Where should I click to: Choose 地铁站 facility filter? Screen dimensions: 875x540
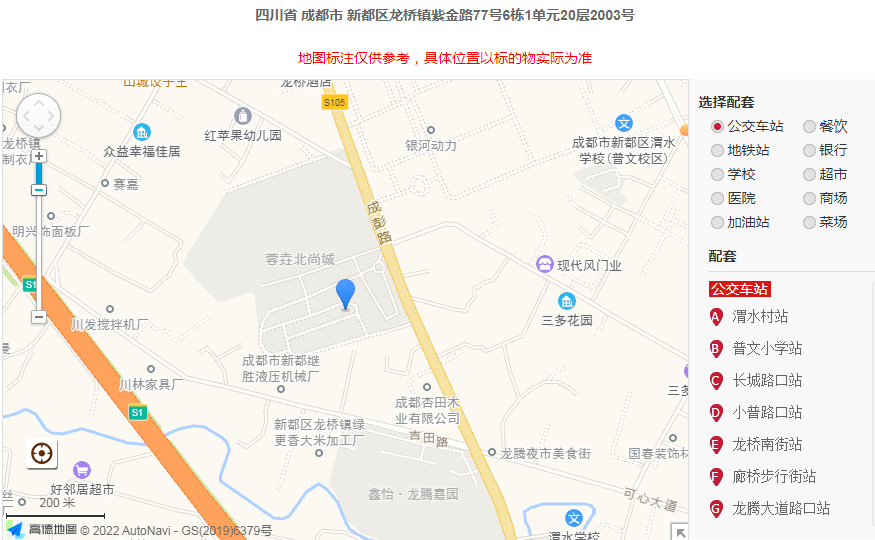click(717, 151)
